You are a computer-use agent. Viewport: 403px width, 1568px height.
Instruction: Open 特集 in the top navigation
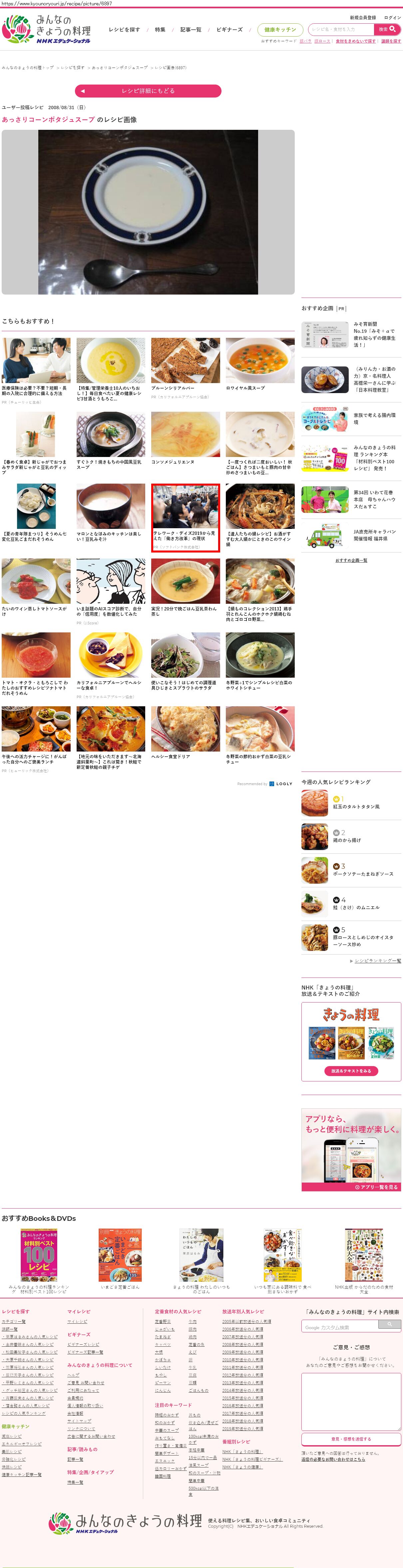(x=160, y=29)
